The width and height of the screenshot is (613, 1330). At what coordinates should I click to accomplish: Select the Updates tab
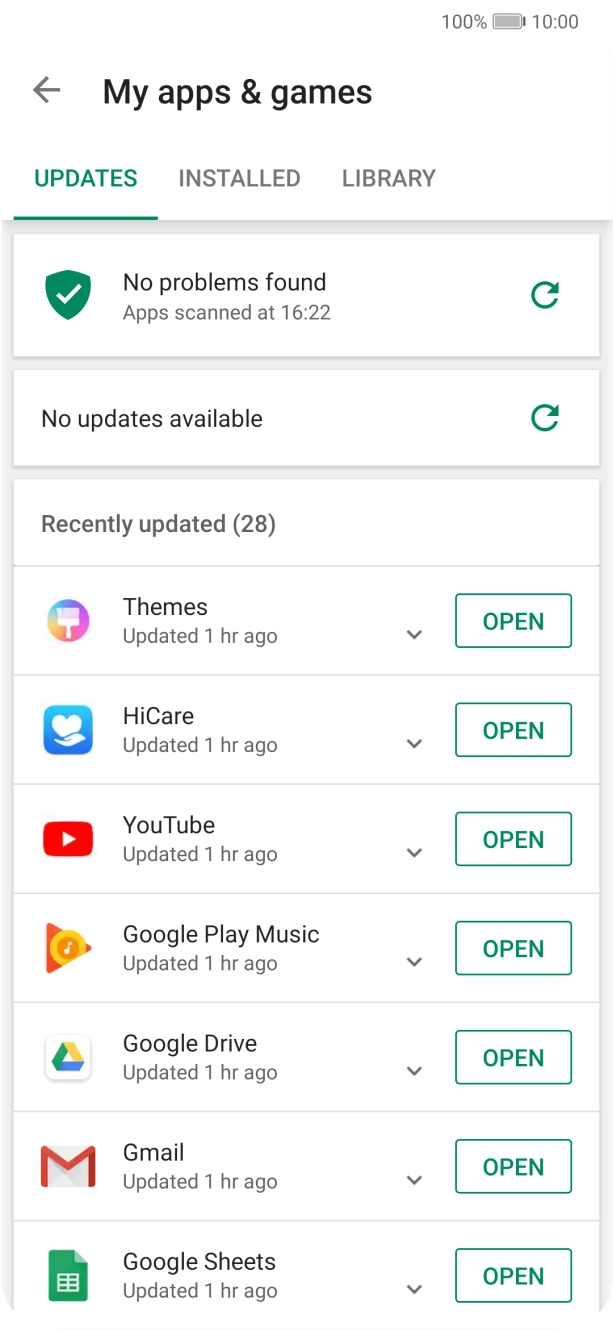point(86,178)
